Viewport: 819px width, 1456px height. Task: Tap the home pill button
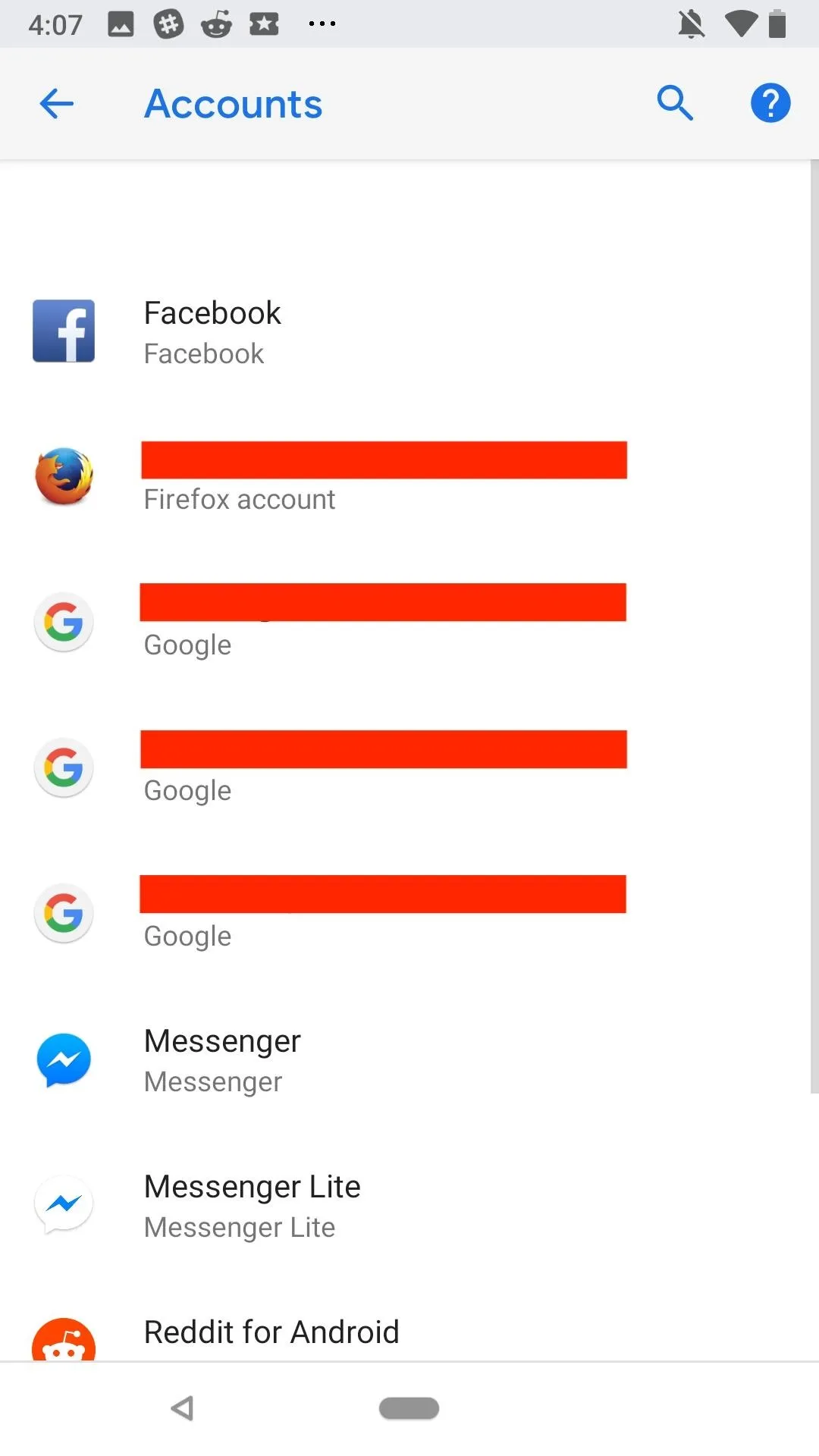[x=409, y=1408]
